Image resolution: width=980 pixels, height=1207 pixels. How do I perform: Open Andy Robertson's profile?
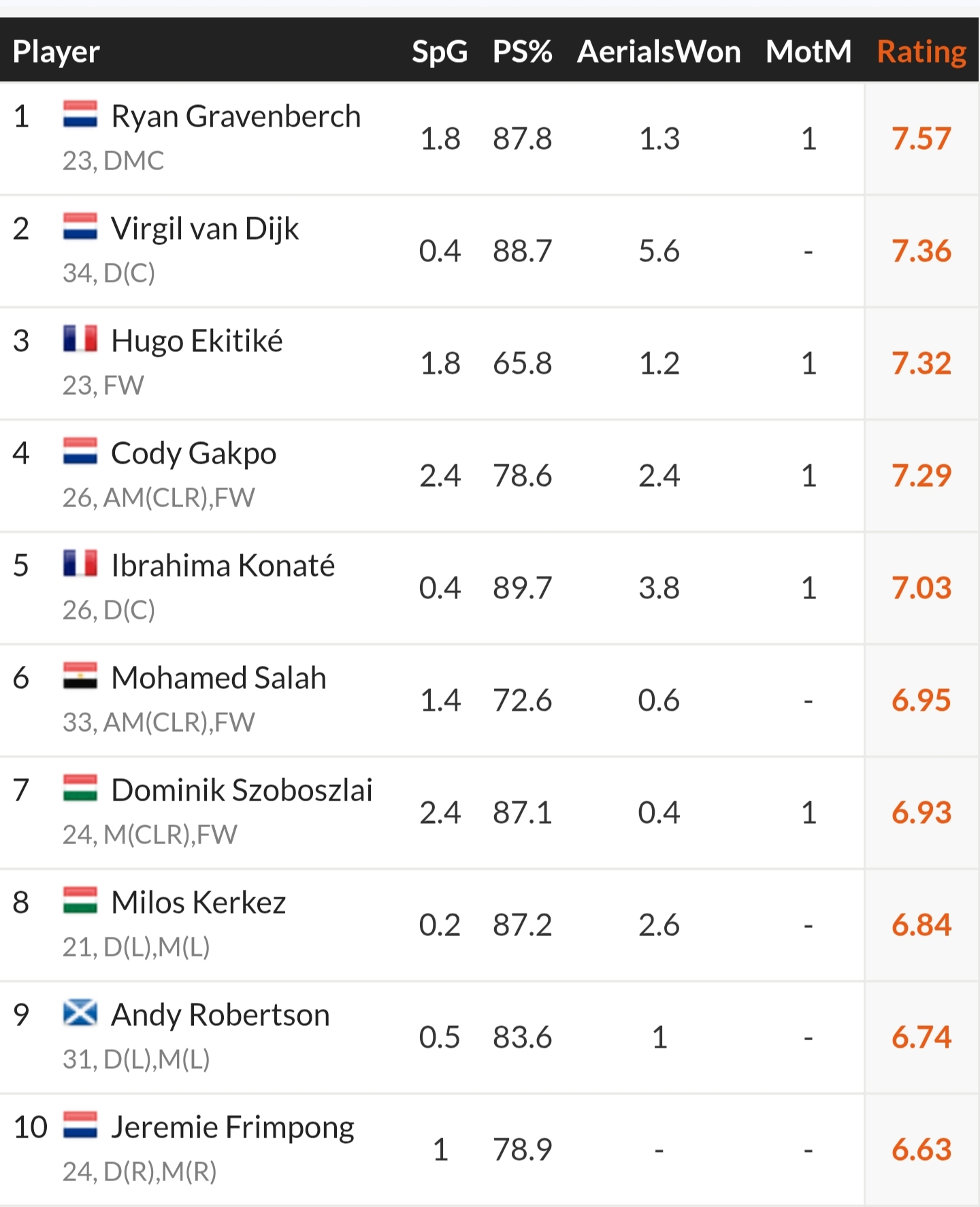pos(220,1015)
